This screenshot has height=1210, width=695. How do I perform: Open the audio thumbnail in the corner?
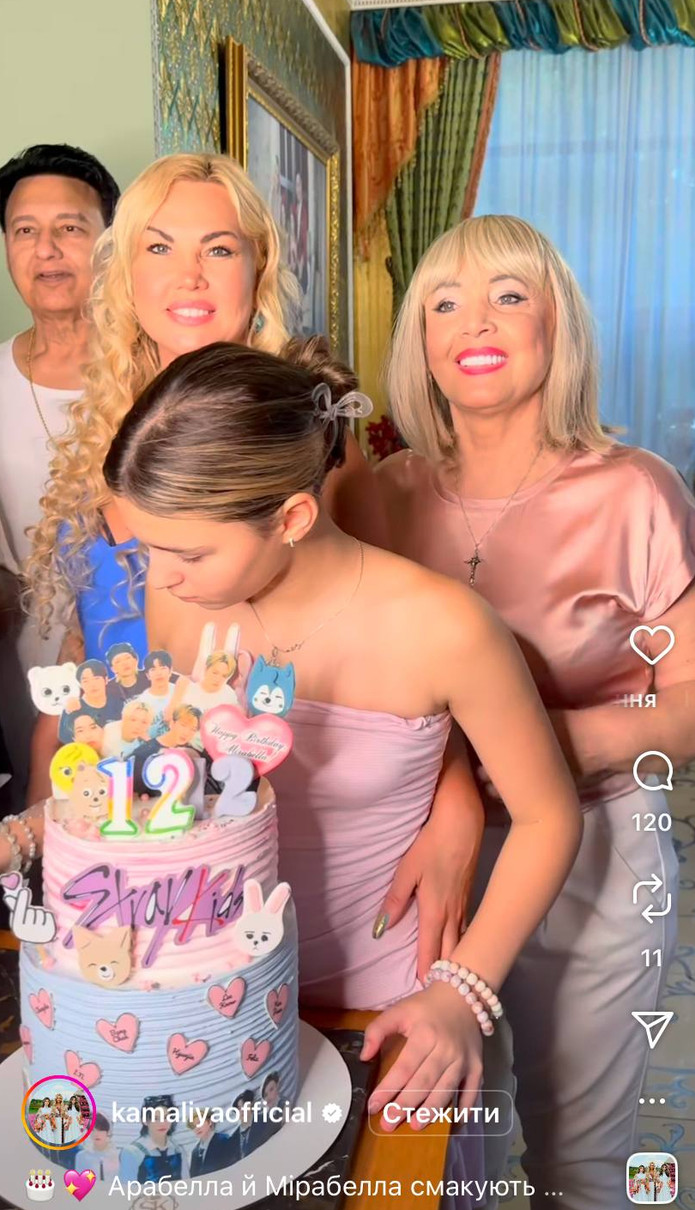tap(652, 1178)
